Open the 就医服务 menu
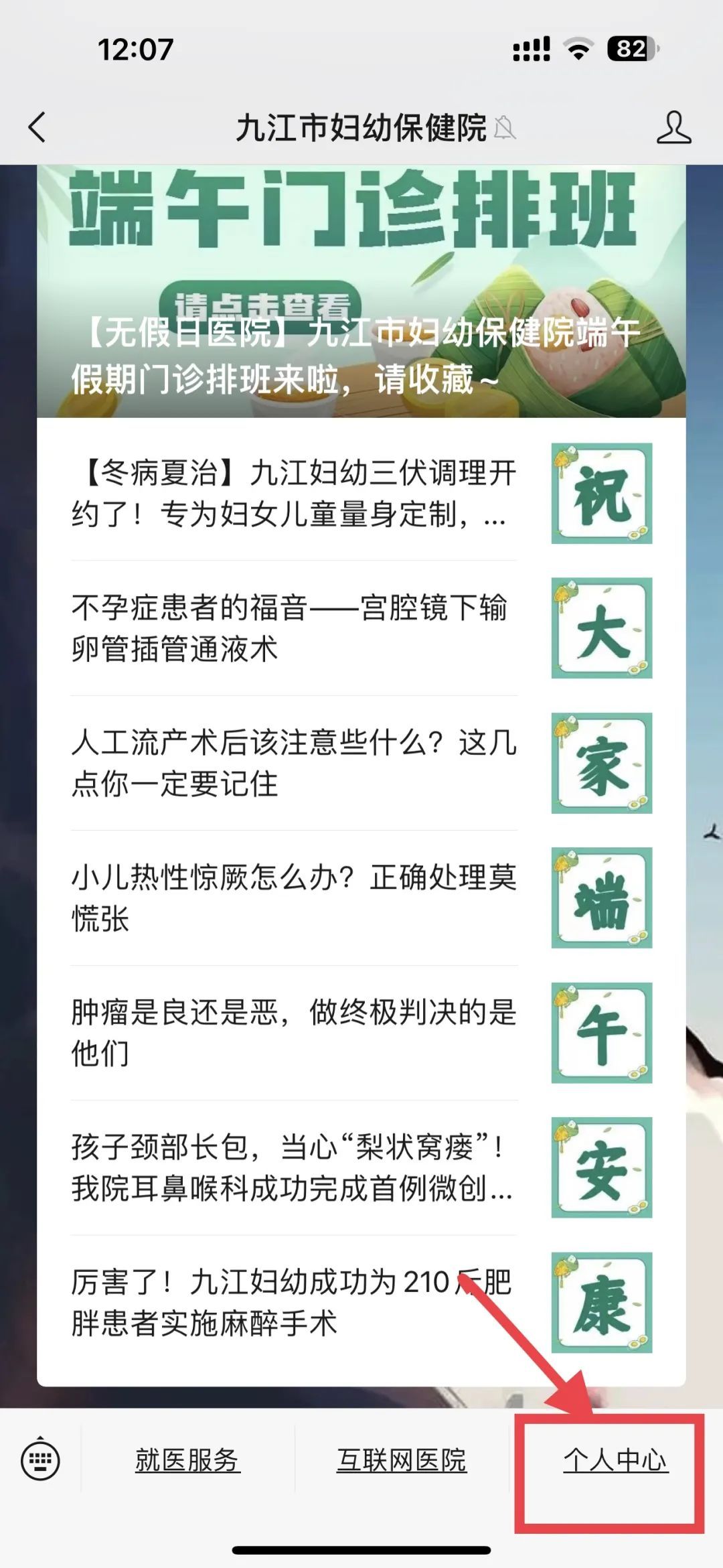 click(187, 1460)
